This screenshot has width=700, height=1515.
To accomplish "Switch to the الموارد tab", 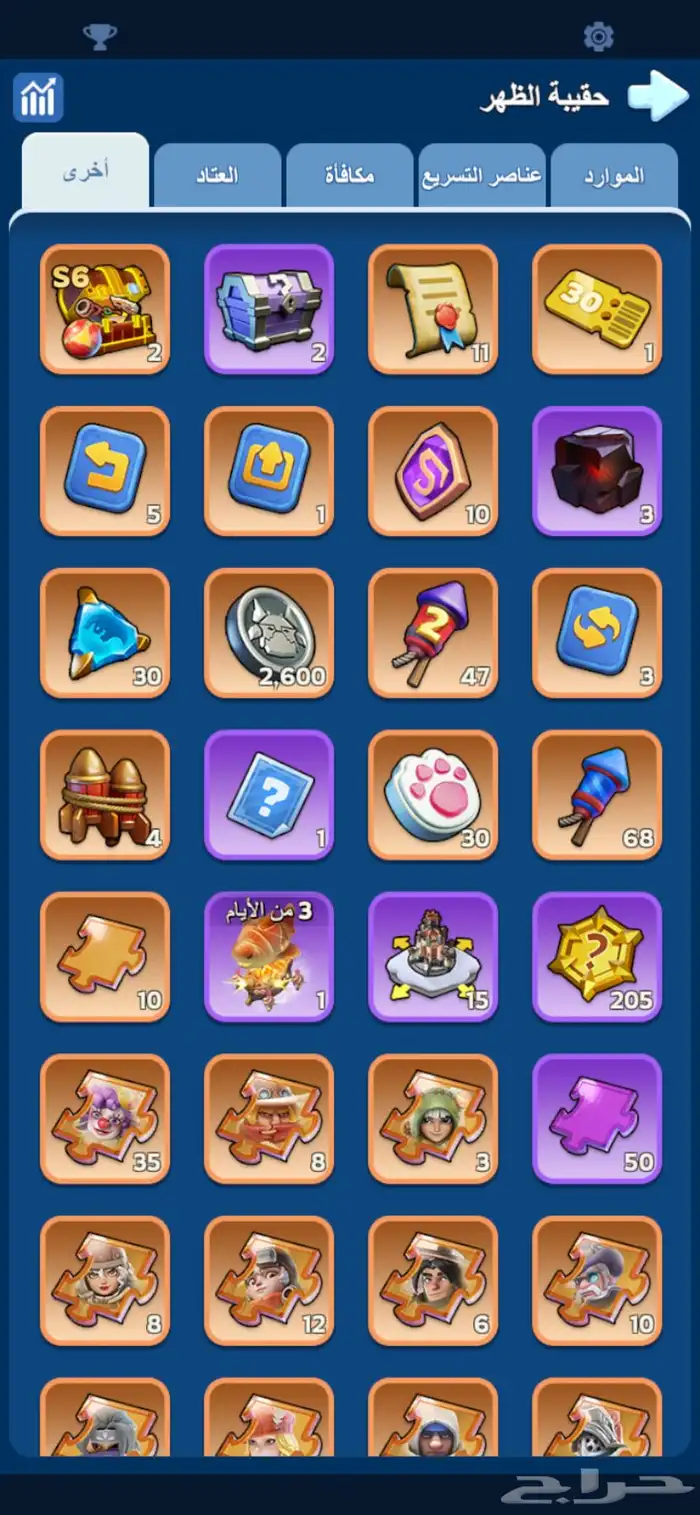I will pyautogui.click(x=614, y=176).
